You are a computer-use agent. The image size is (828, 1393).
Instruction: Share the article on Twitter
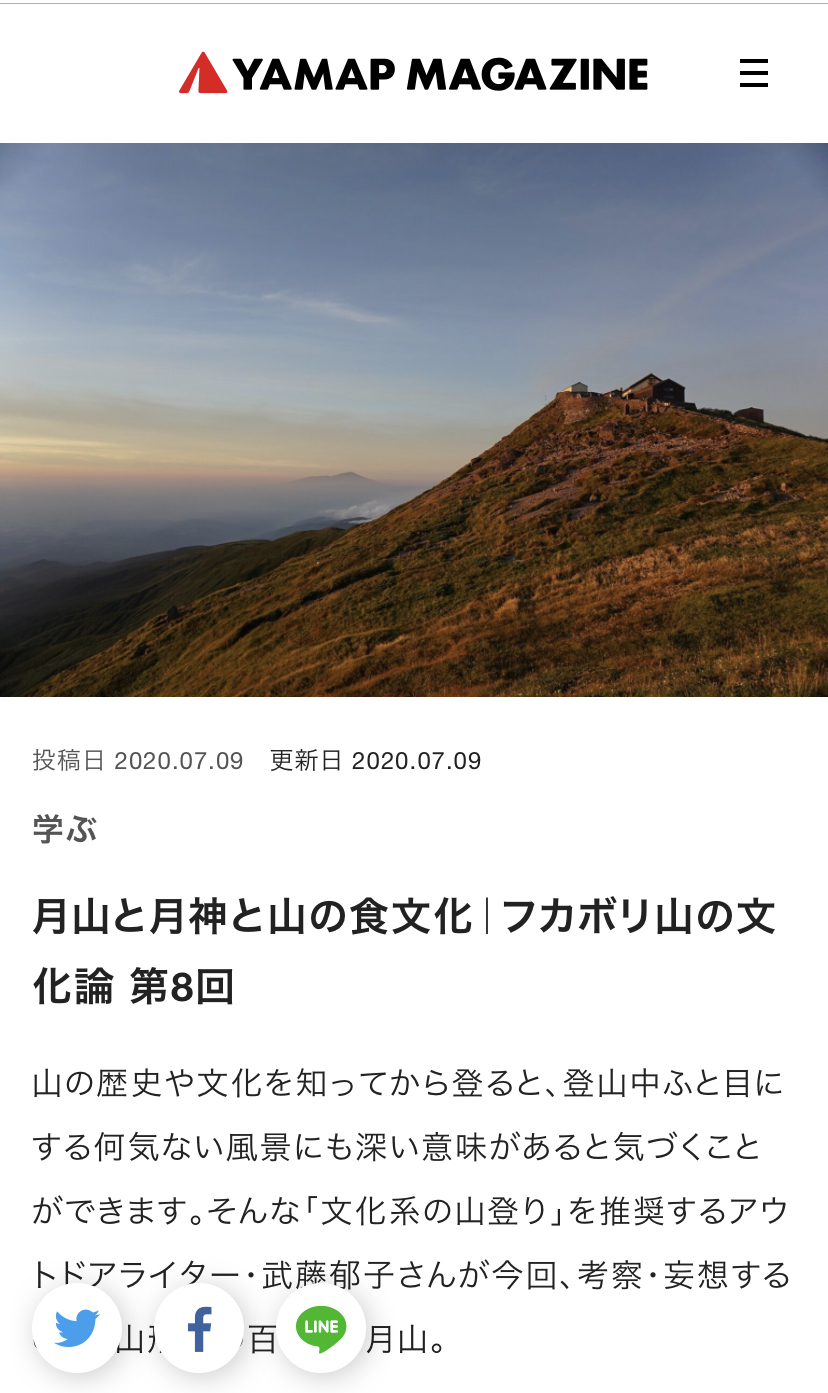point(77,1328)
